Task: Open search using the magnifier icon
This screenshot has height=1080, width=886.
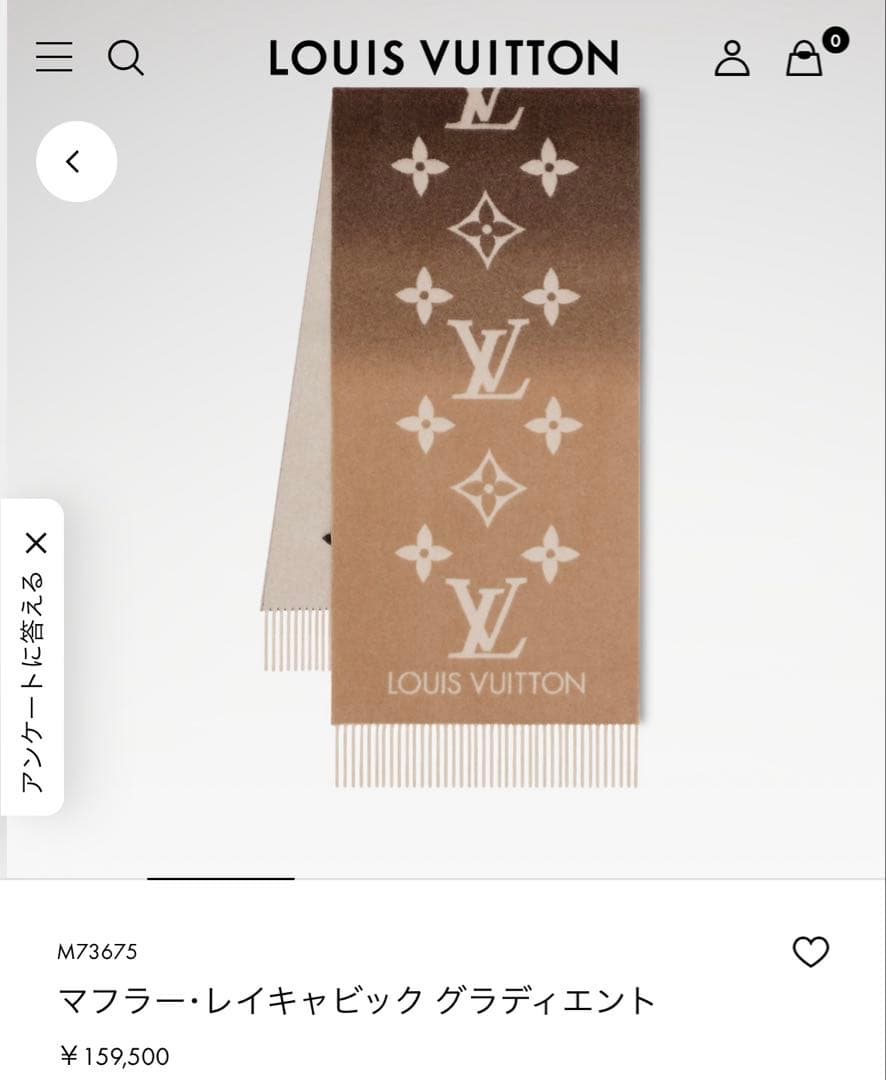Action: coord(126,60)
